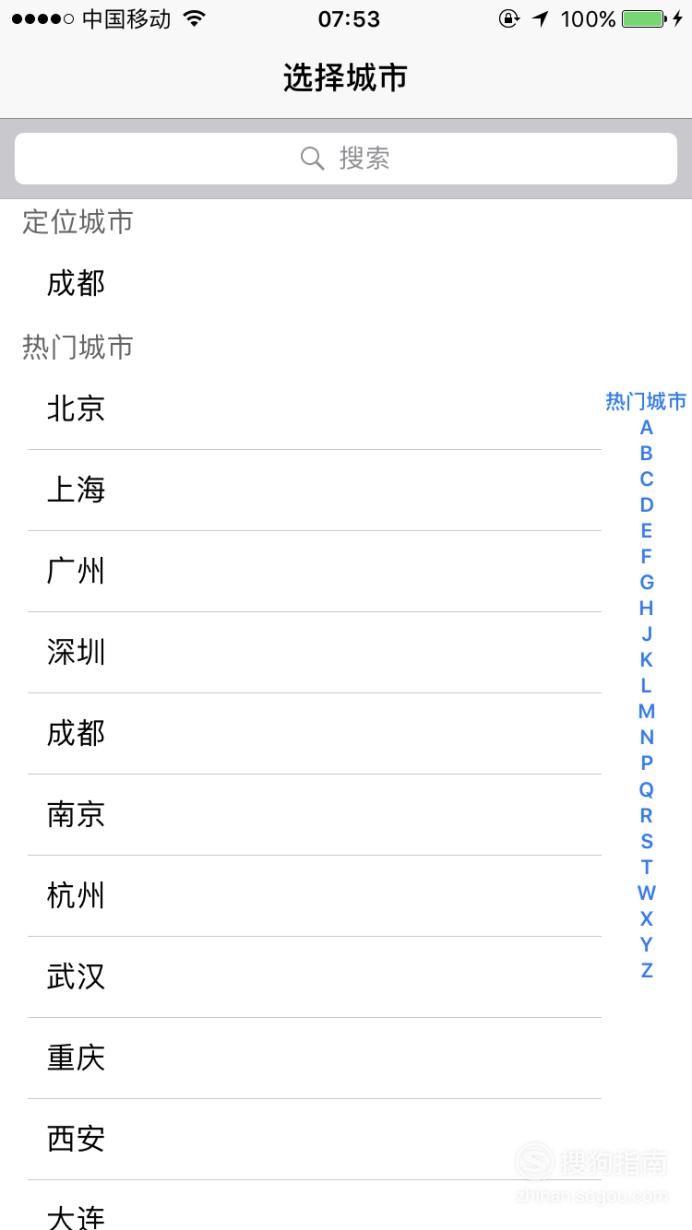
Task: Select 上海 city
Action: tap(315, 490)
